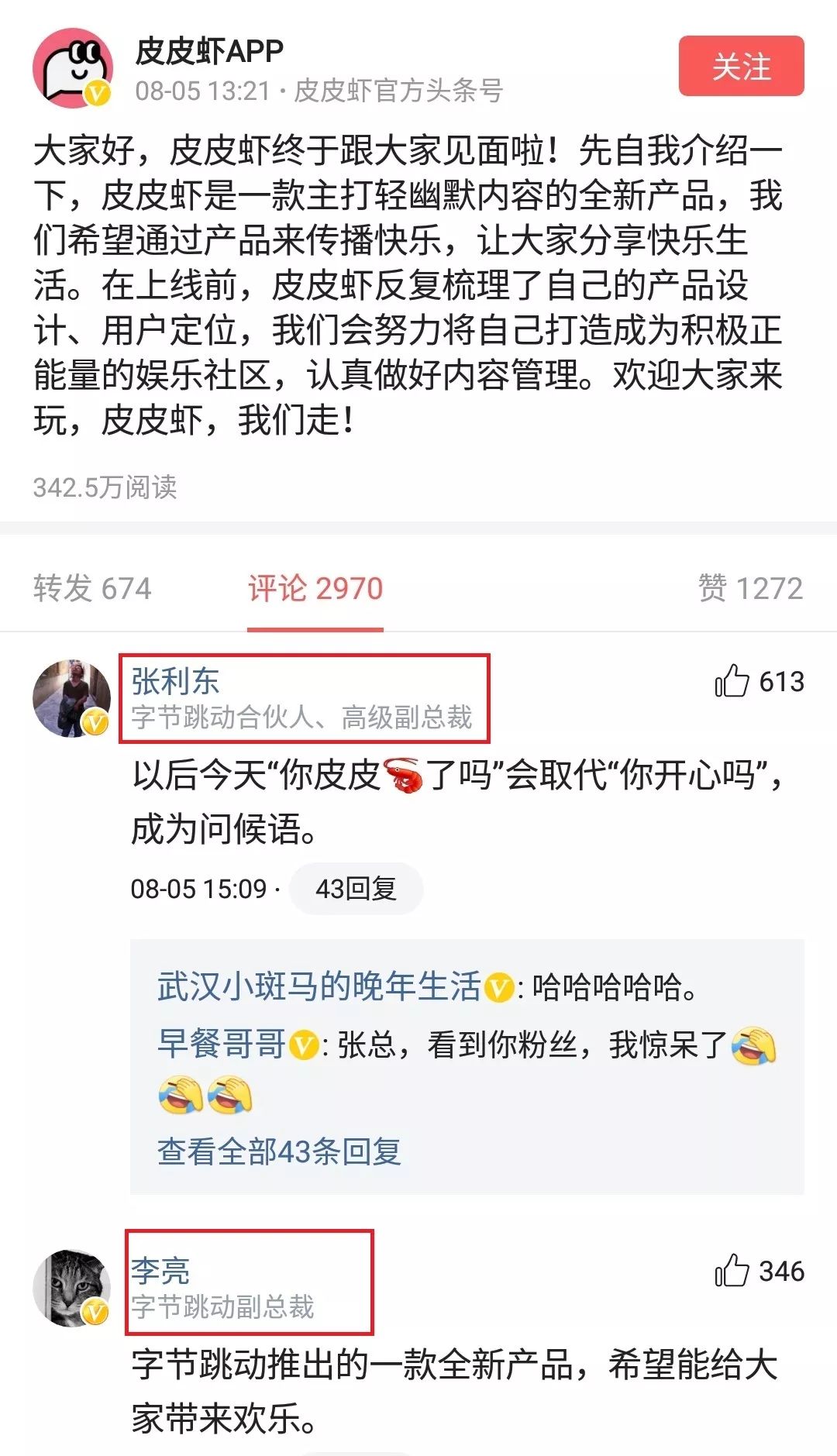Follow 皮皮虾APP with the 关注 button
Screen dimensions: 837x1456
pos(741,67)
